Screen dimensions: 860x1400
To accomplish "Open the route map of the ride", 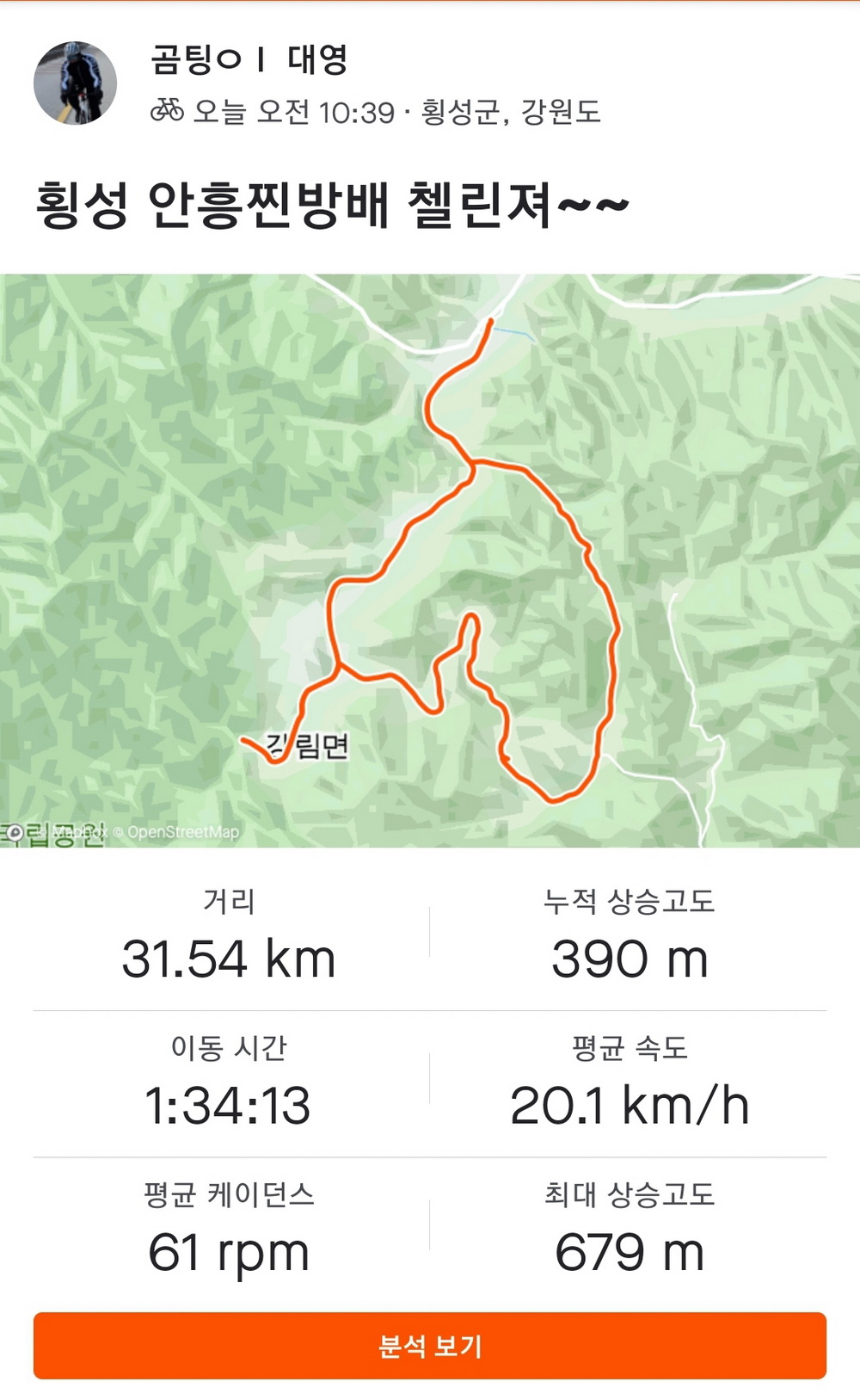I will pos(430,559).
